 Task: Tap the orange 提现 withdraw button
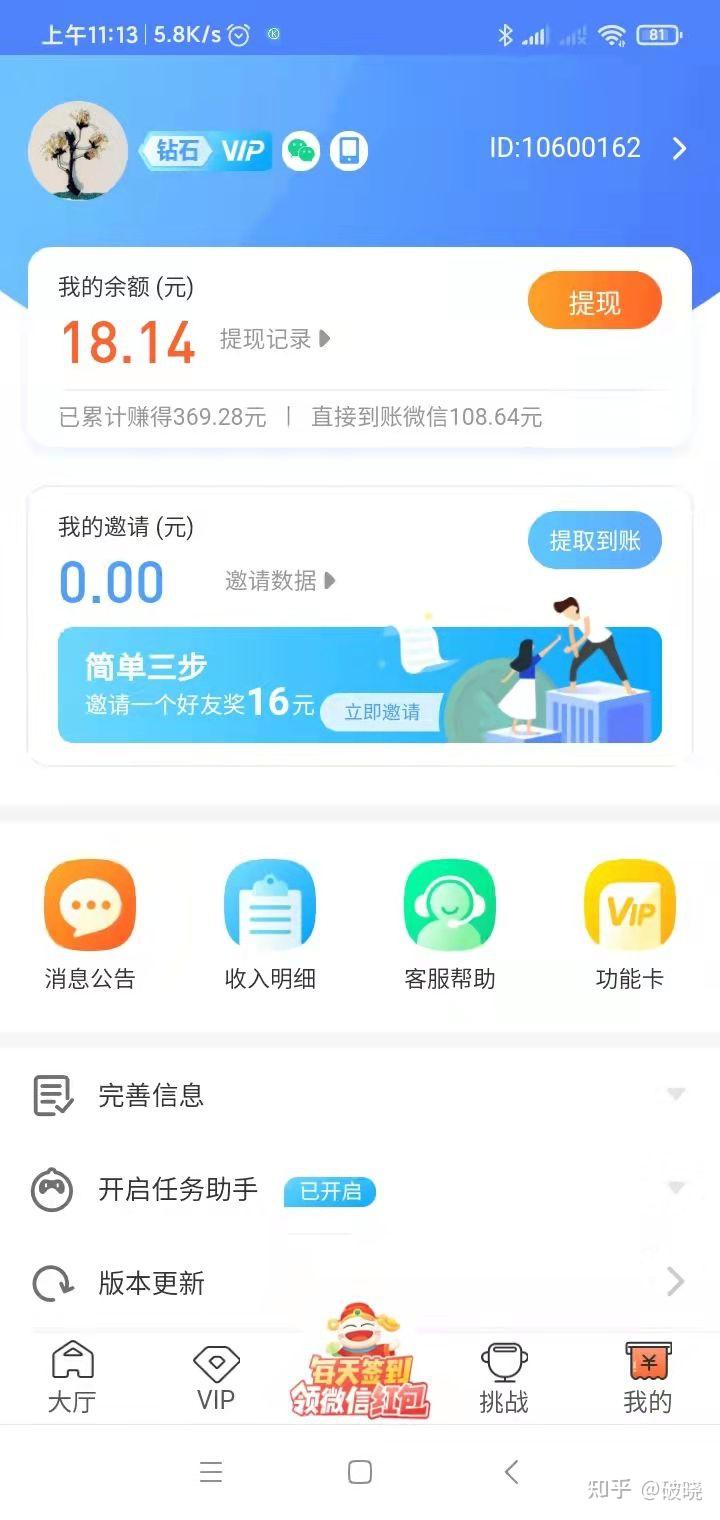pos(594,301)
